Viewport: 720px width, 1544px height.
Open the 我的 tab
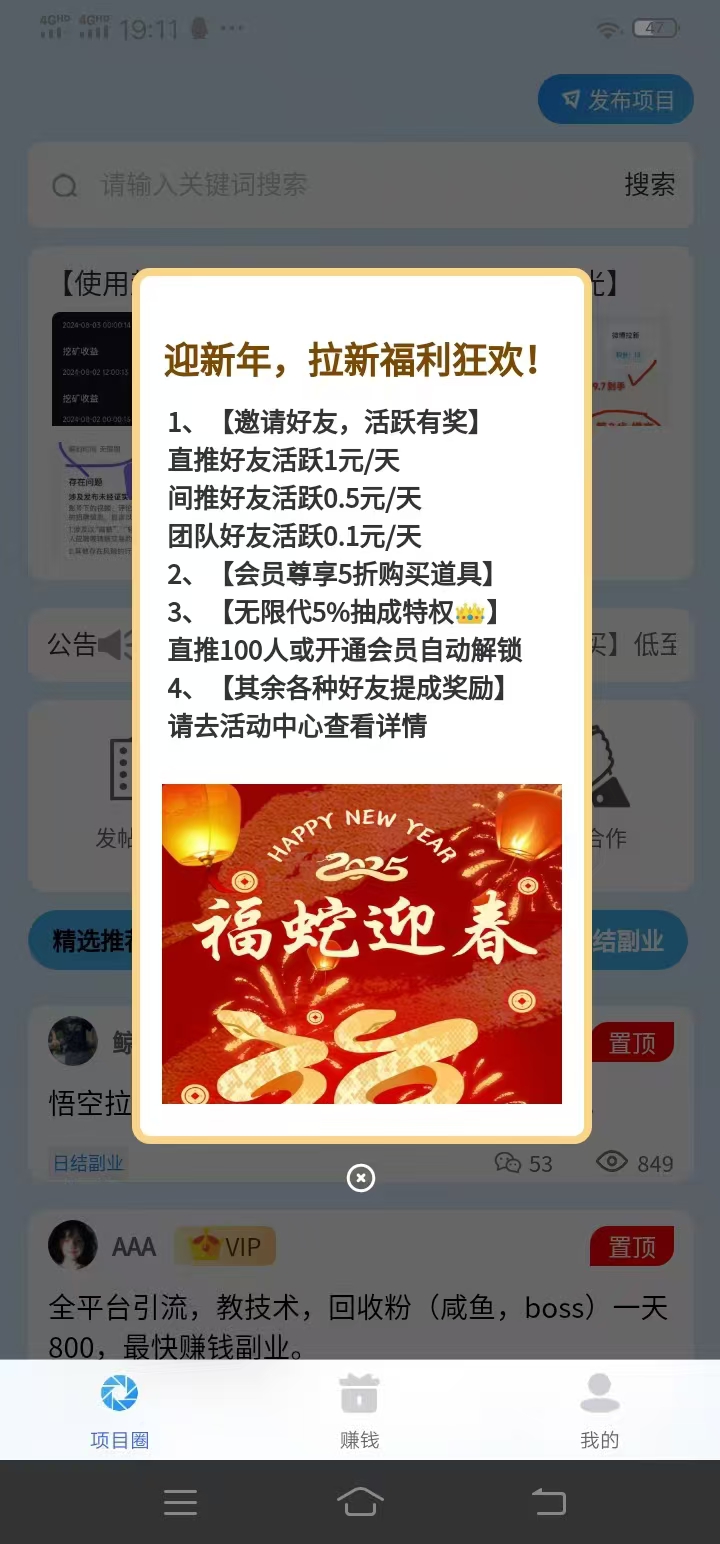[600, 1411]
